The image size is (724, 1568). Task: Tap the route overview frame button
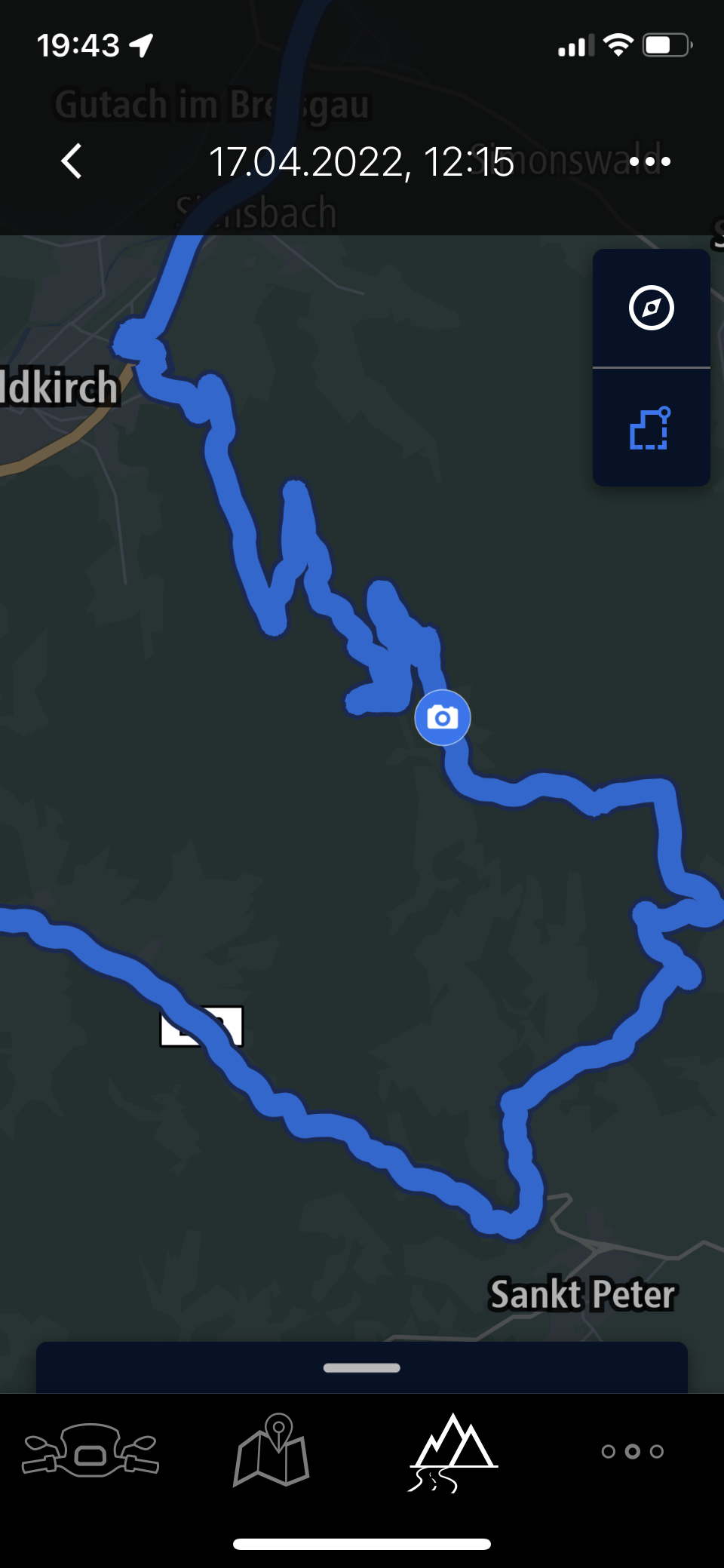tap(652, 428)
